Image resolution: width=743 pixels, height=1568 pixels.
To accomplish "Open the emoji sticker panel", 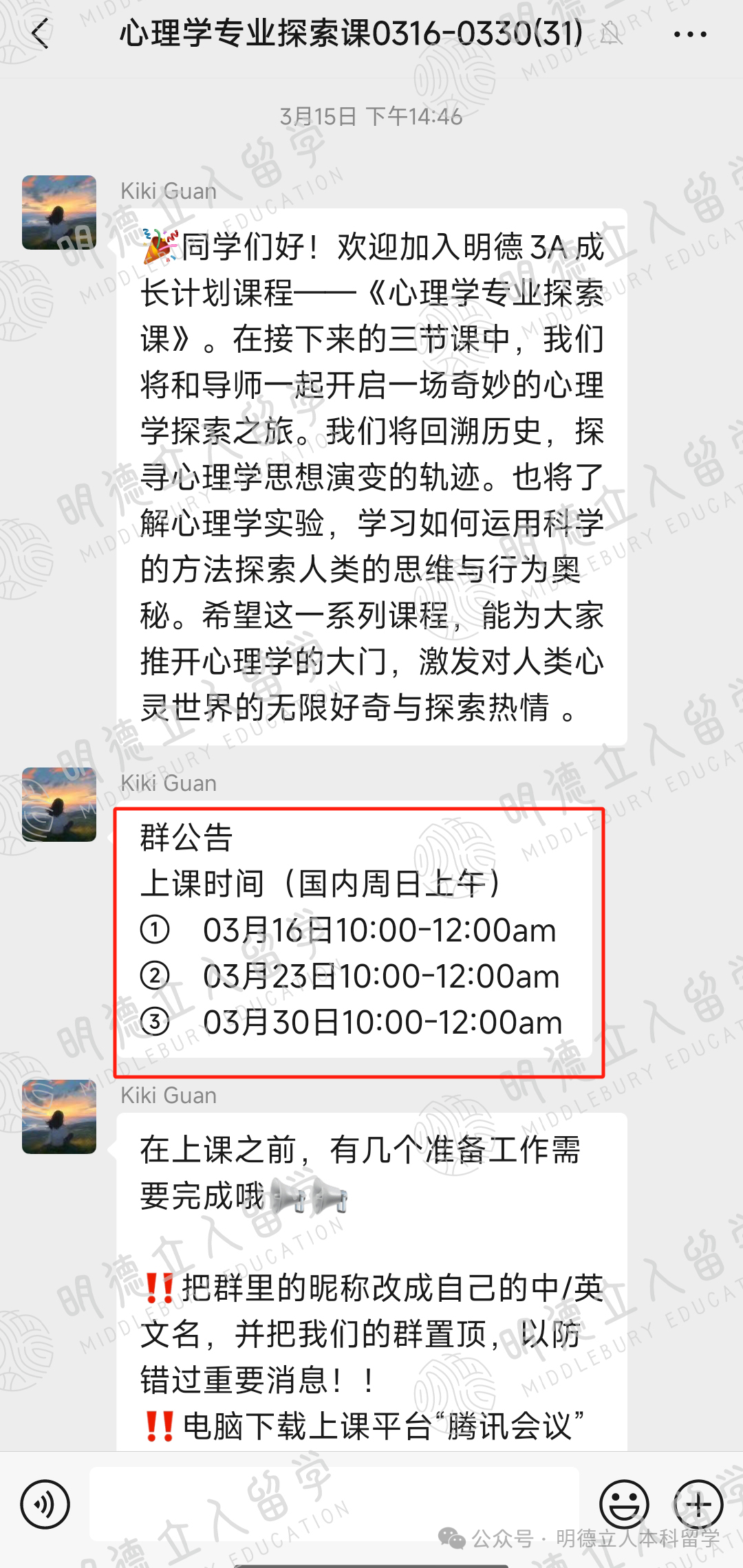I will 624,1504.
